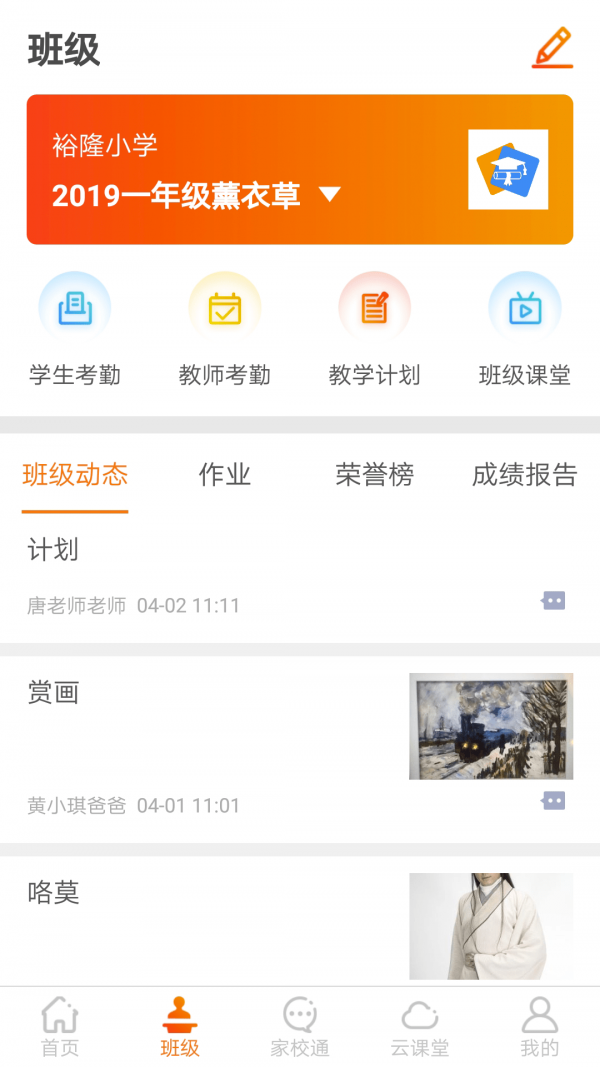600x1067 pixels.
Task: View the painting image in 赏画 post
Action: coord(491,726)
